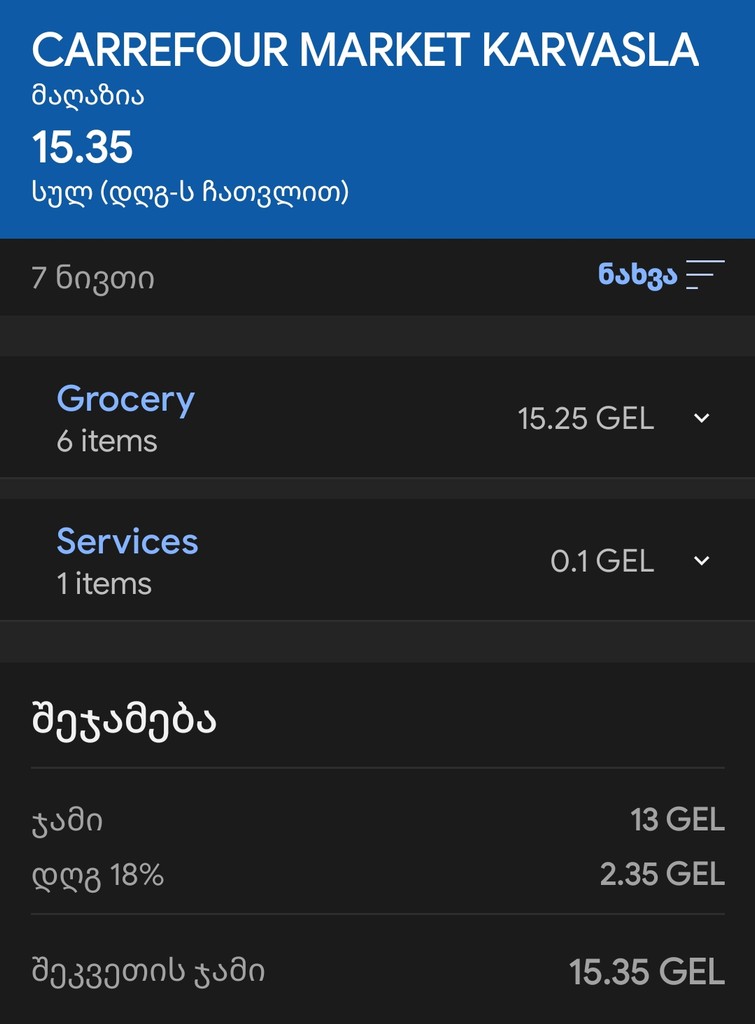Click the Services category chevron icon
This screenshot has width=755, height=1024.
tap(702, 561)
